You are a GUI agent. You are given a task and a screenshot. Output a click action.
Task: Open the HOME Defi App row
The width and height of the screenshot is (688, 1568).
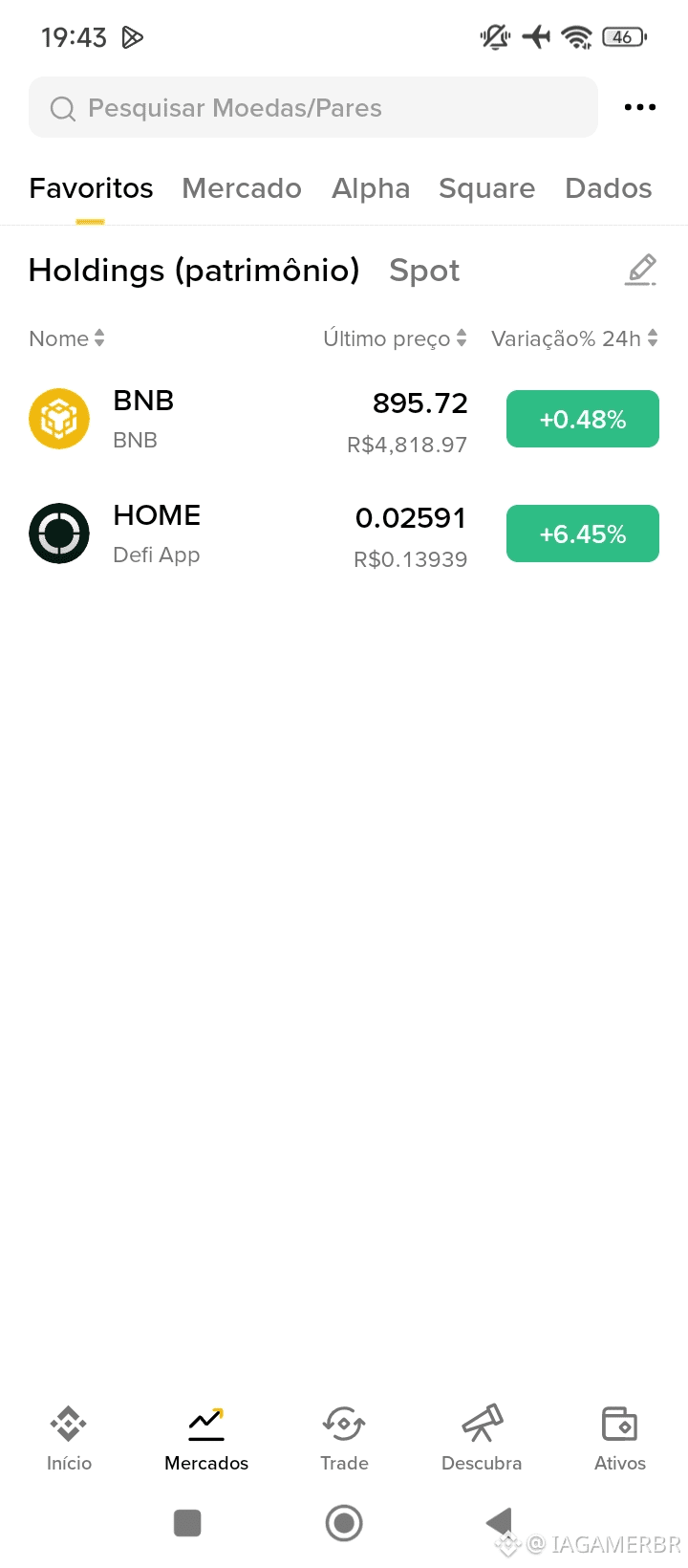pos(239,534)
